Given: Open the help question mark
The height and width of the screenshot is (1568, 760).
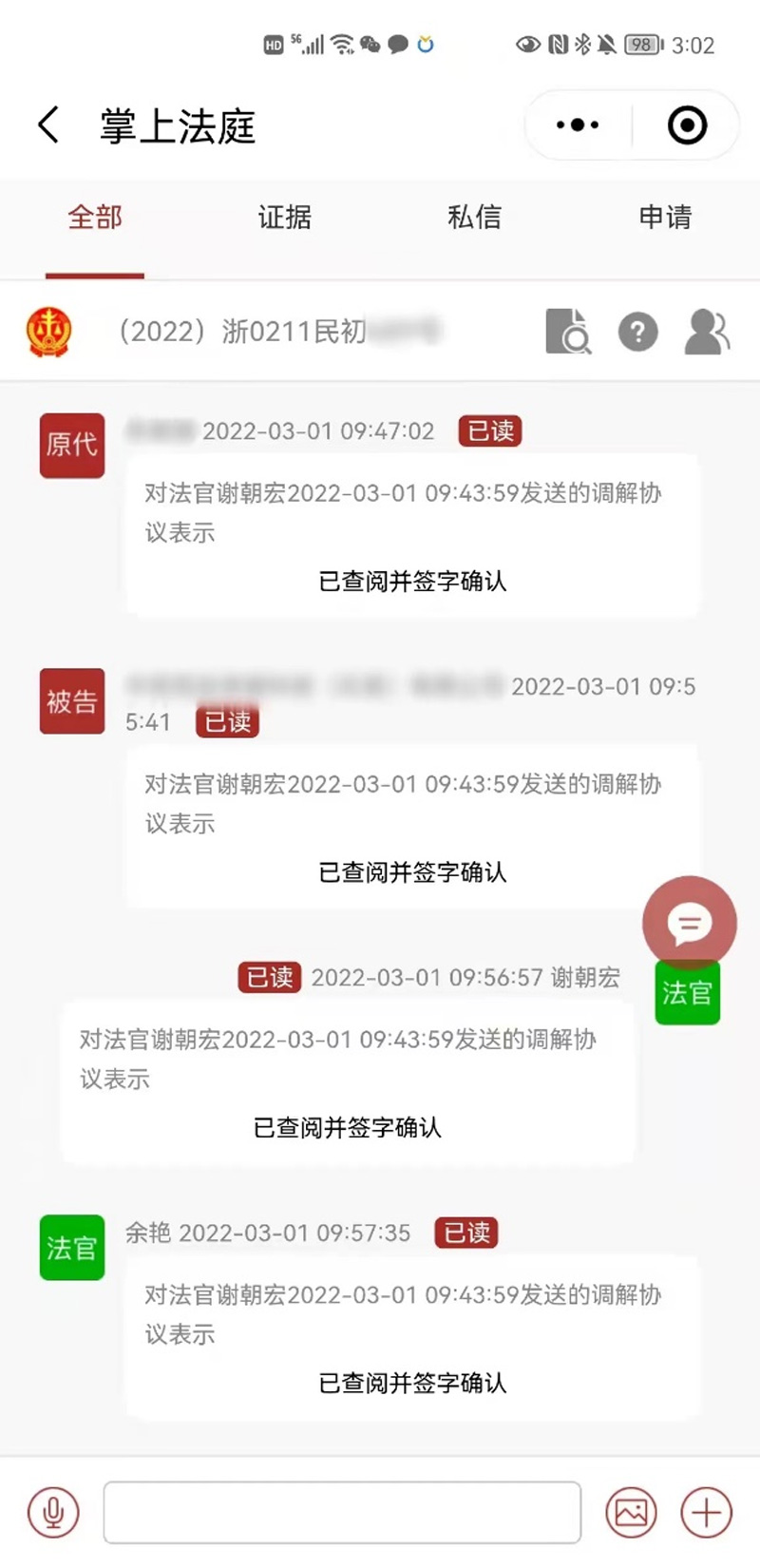Looking at the screenshot, I should click(x=637, y=332).
